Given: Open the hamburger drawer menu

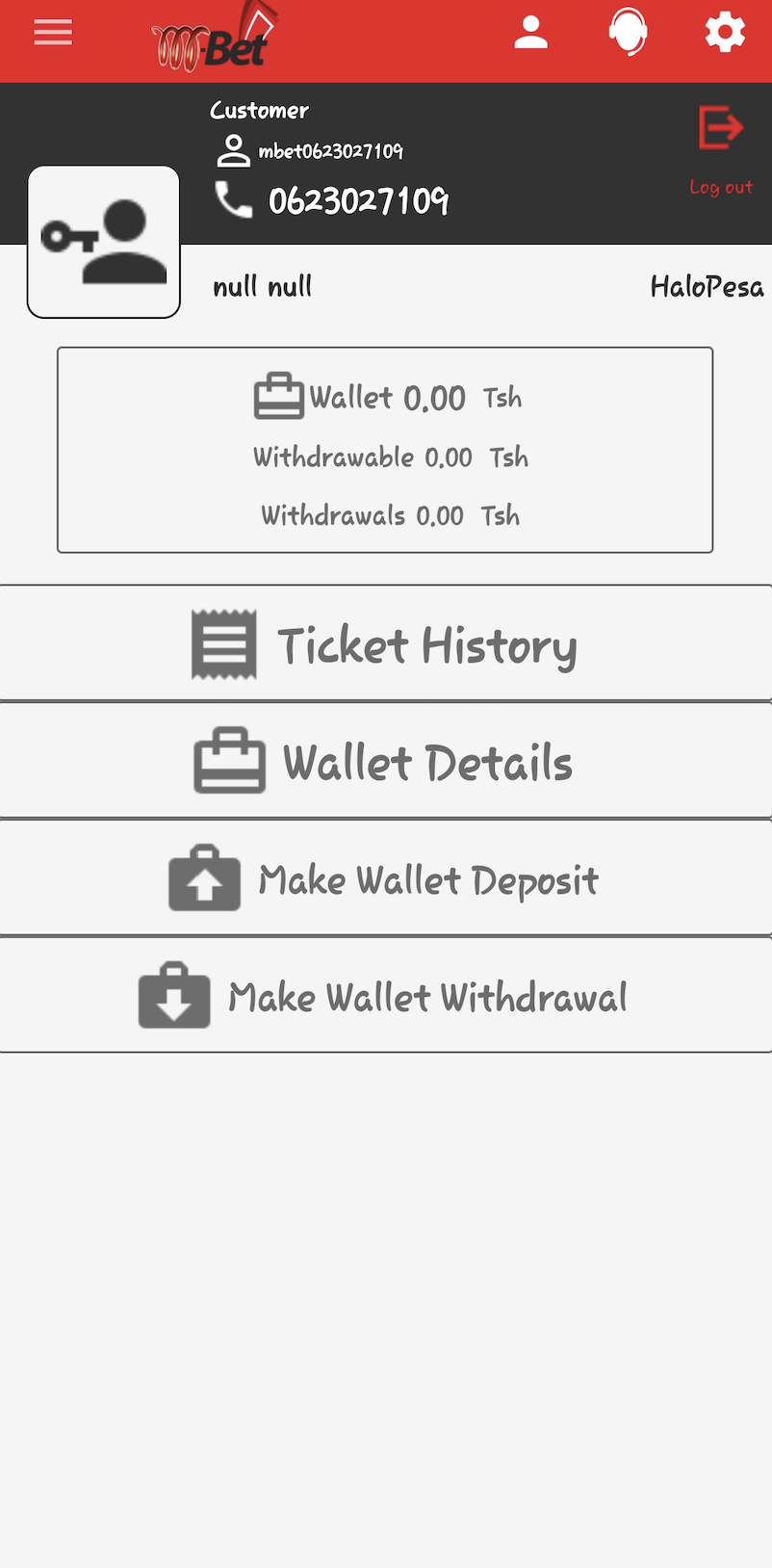Looking at the screenshot, I should click(x=53, y=33).
